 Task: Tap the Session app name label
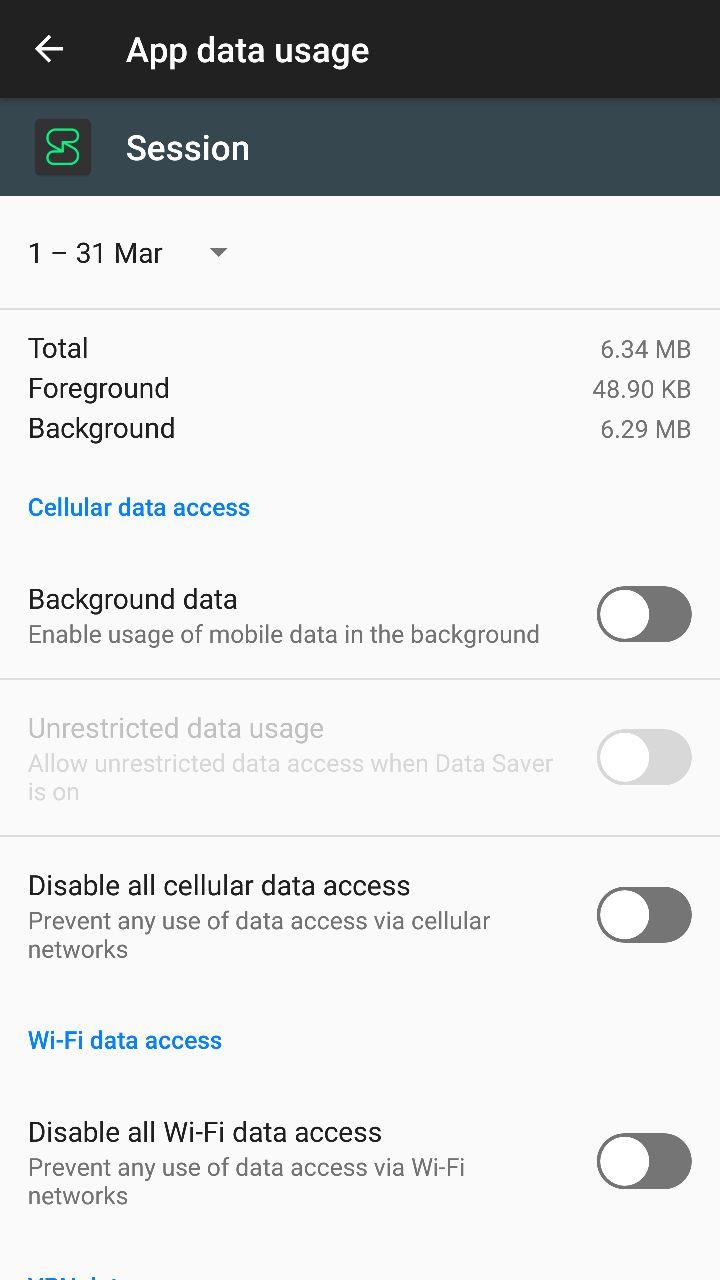(x=187, y=147)
